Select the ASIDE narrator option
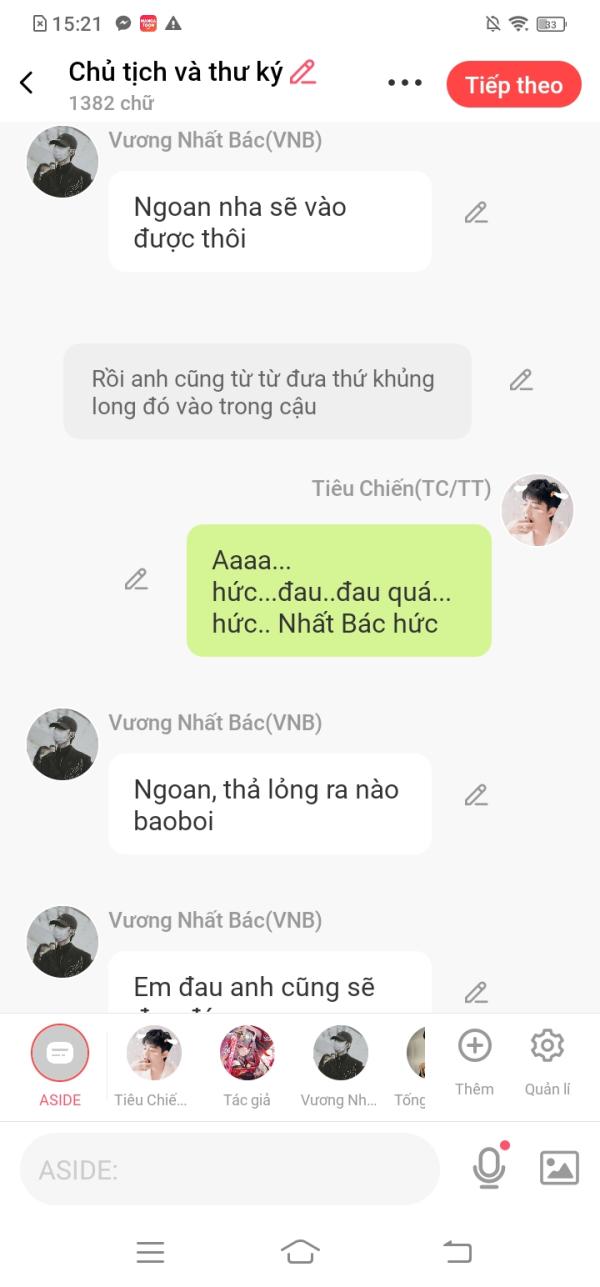This screenshot has height=1287, width=600. (60, 1053)
